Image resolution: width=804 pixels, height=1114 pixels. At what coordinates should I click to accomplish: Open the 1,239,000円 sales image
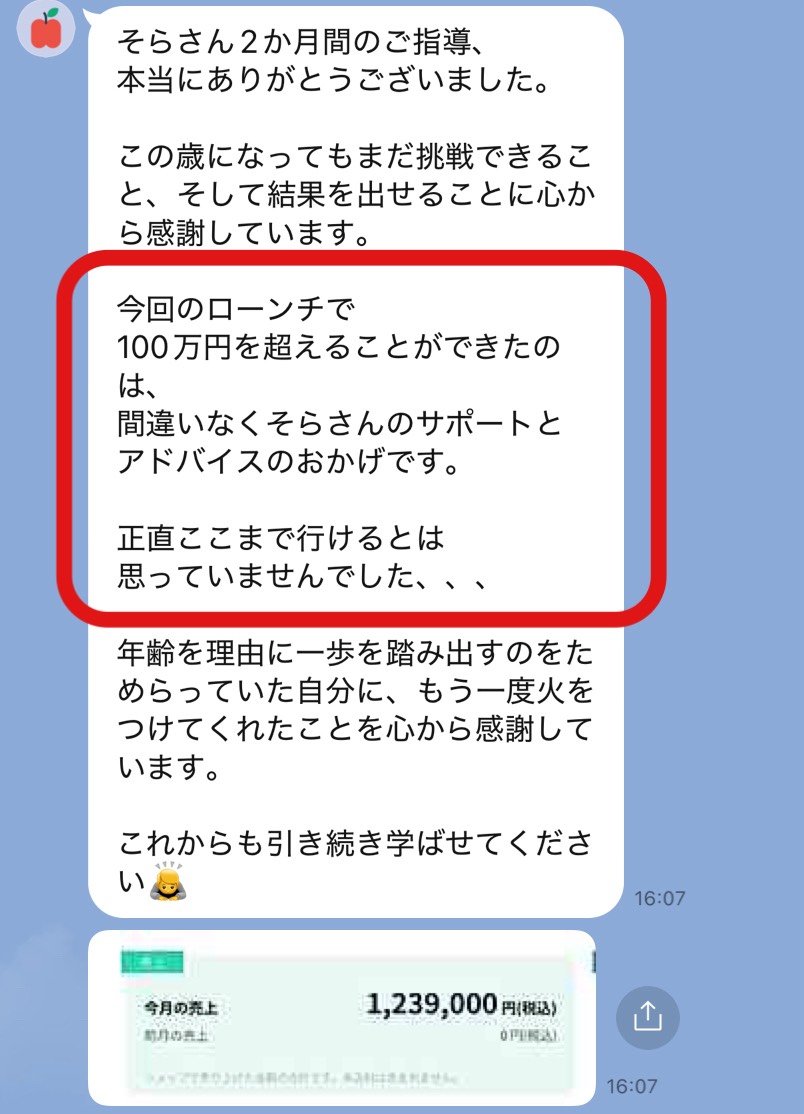pyautogui.click(x=341, y=1017)
